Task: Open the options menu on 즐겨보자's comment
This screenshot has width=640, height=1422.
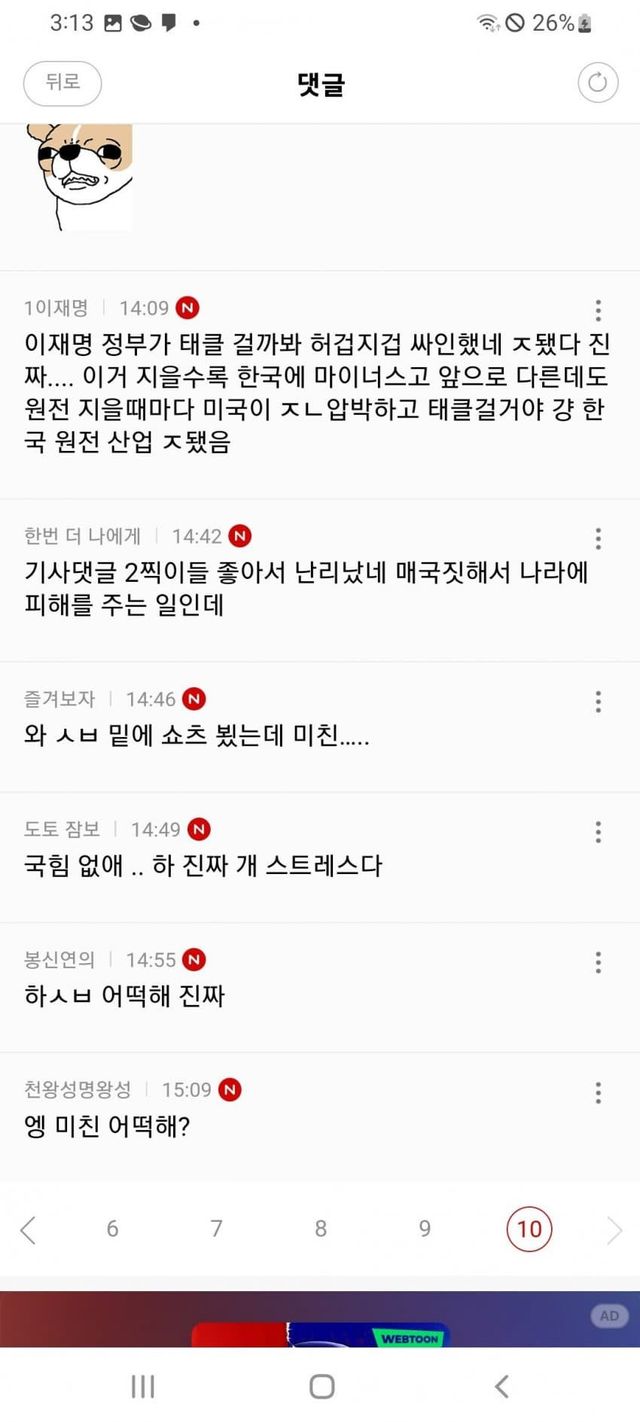Action: pyautogui.click(x=597, y=700)
